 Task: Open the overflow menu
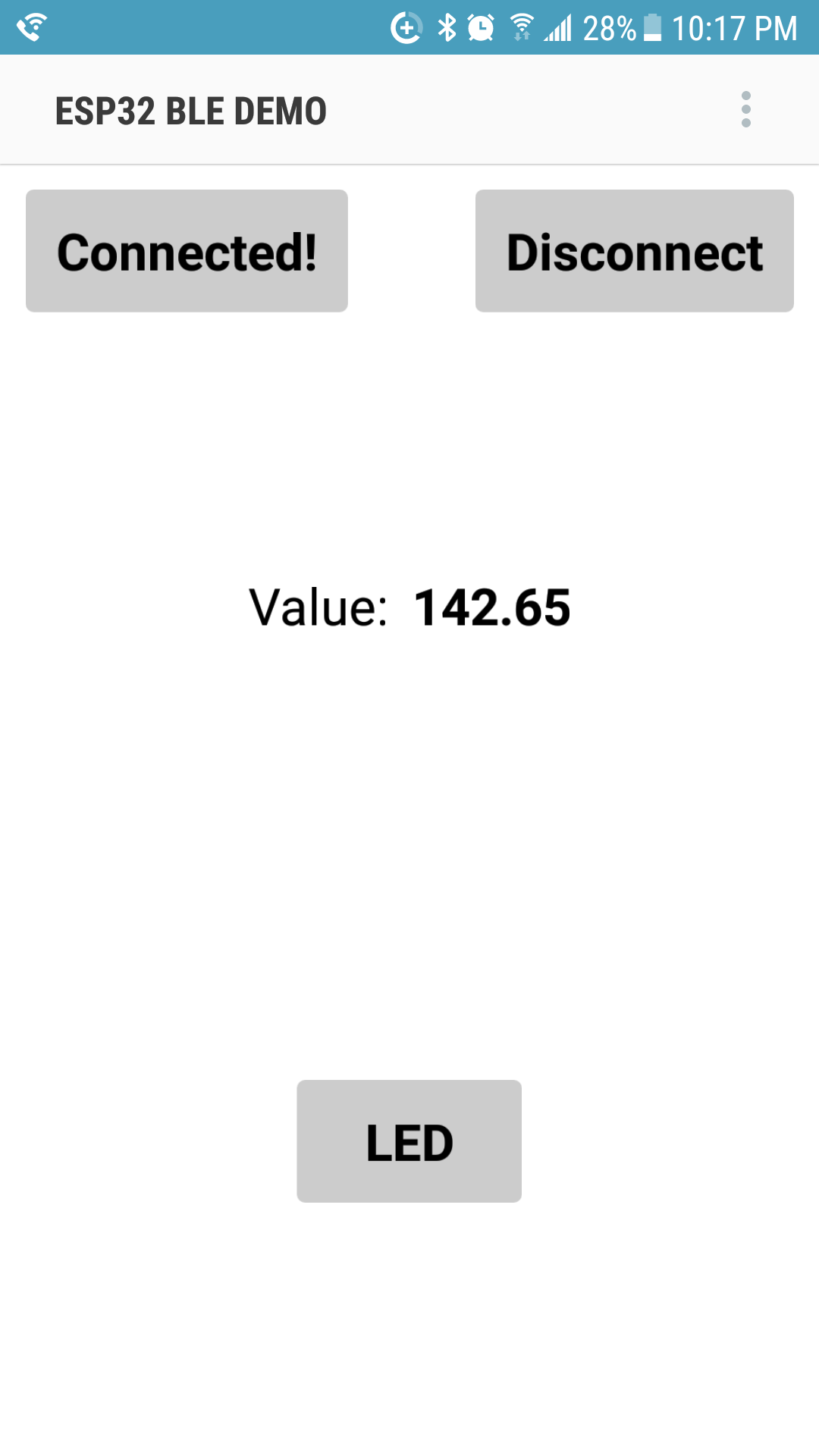click(x=746, y=110)
